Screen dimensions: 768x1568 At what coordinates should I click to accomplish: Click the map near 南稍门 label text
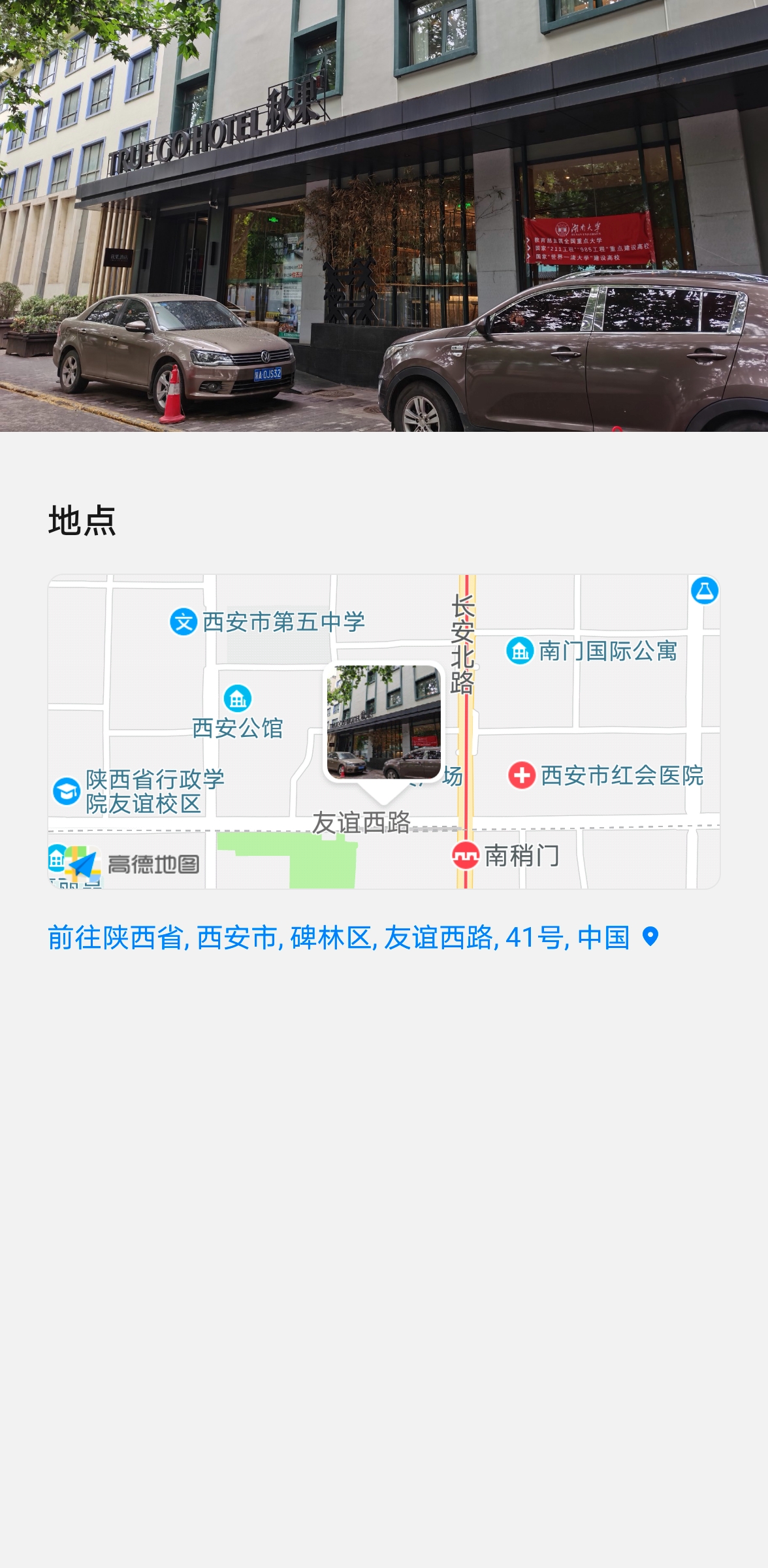(x=522, y=857)
